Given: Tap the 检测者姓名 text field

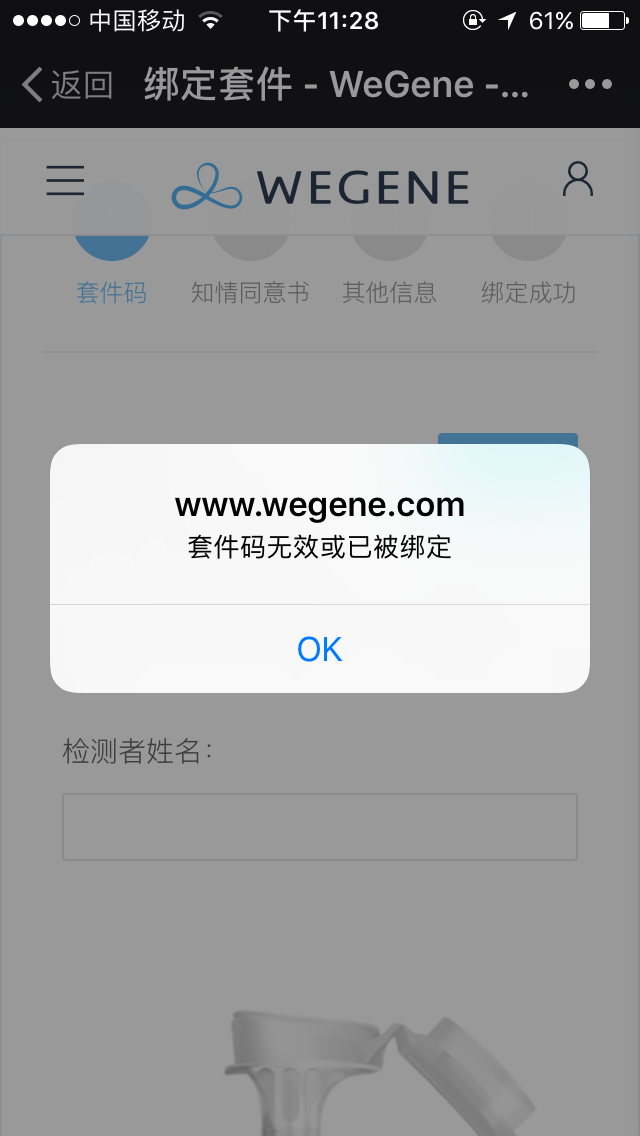Looking at the screenshot, I should coord(320,827).
